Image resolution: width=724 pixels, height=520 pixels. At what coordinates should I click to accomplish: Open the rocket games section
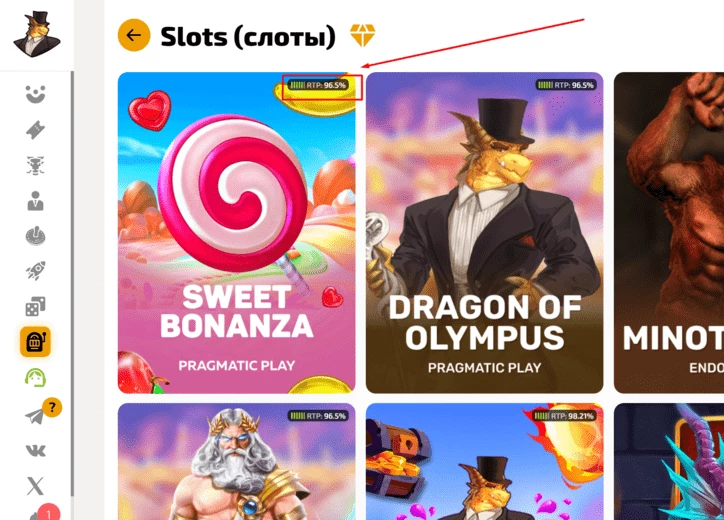point(36,271)
